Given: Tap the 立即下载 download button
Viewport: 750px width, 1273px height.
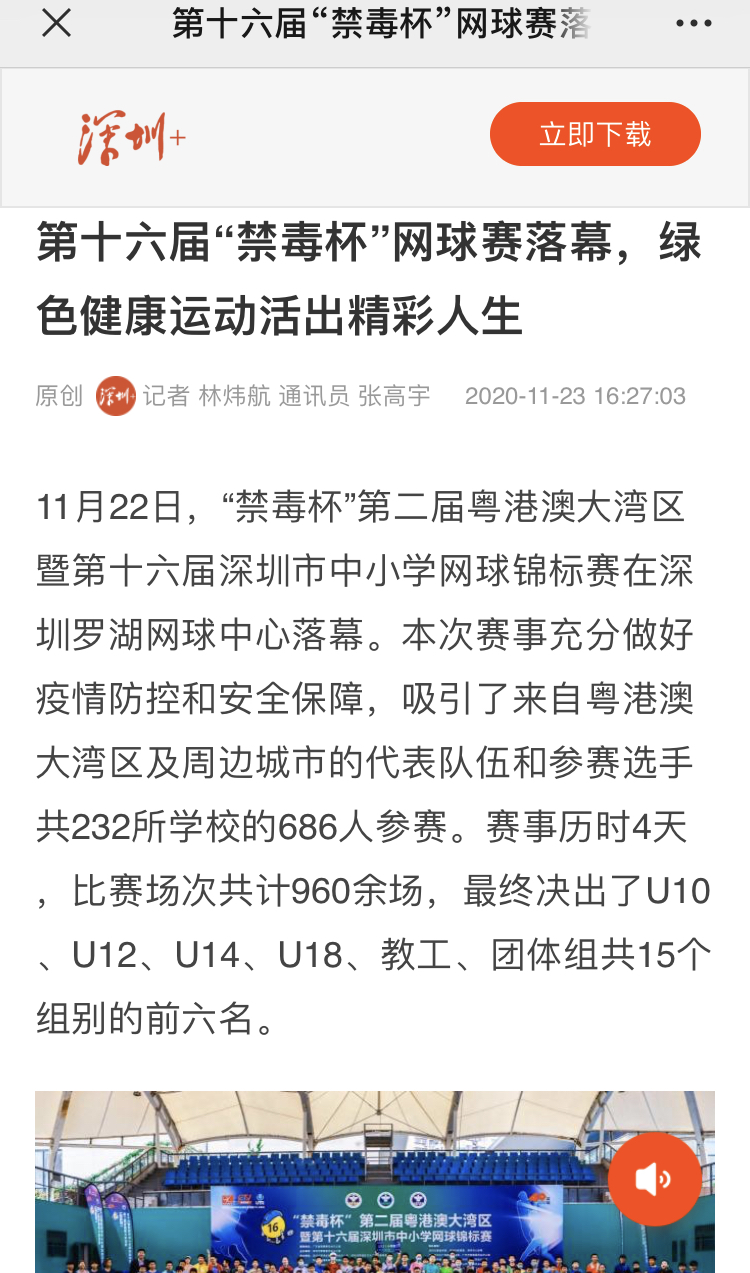Looking at the screenshot, I should (595, 134).
